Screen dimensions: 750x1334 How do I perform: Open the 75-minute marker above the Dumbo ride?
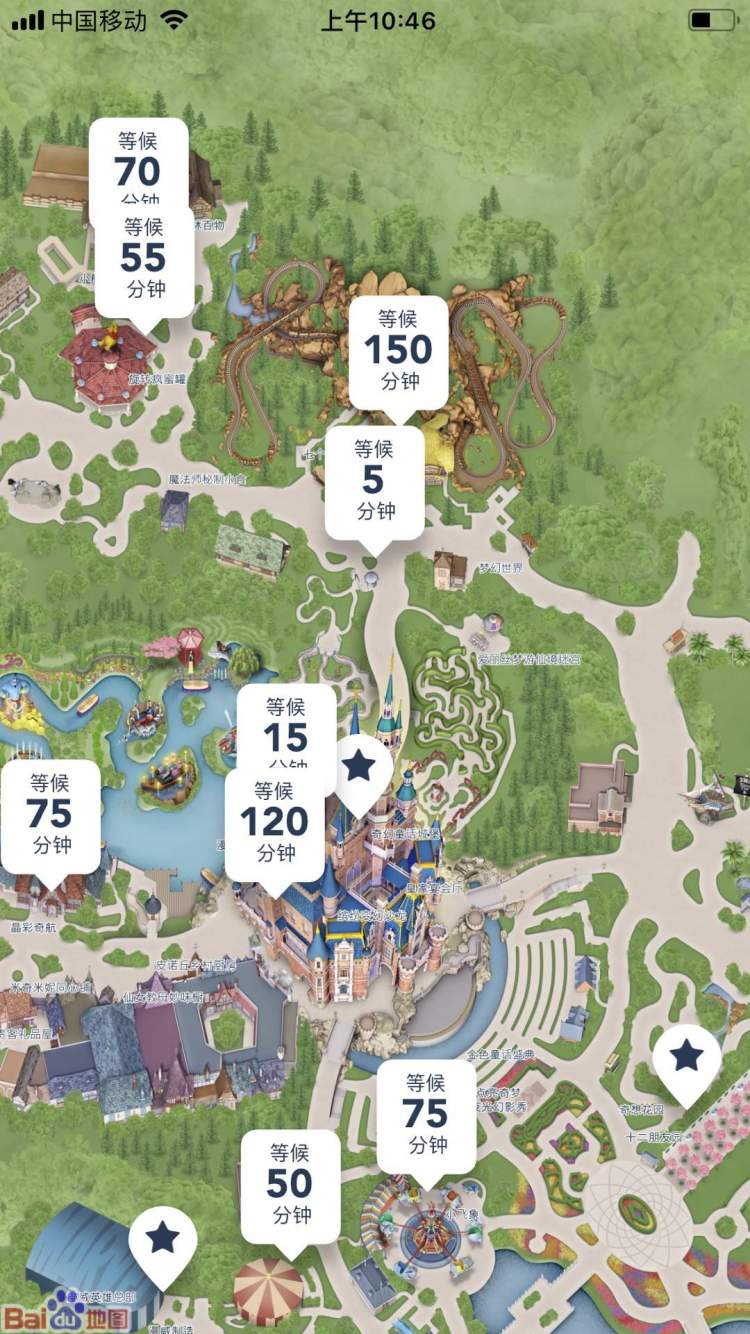(x=426, y=1115)
